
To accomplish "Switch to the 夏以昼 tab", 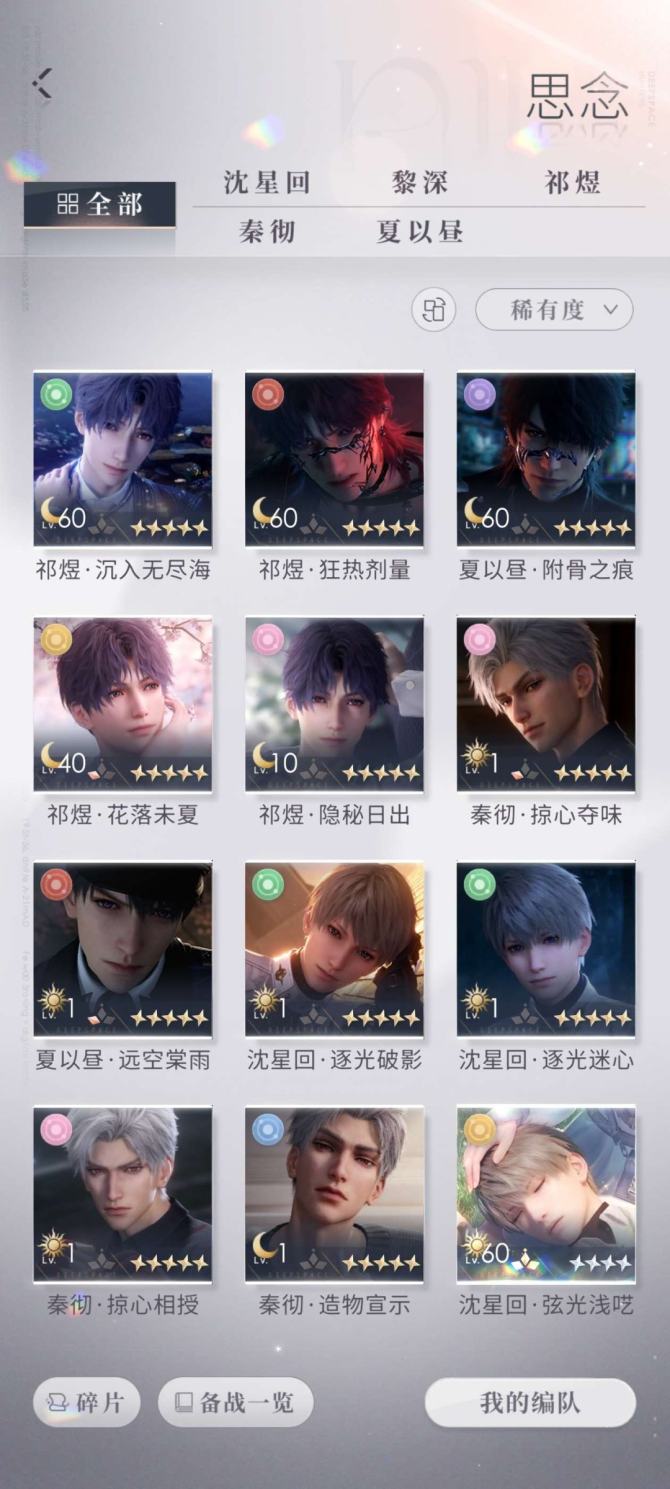I will (x=420, y=232).
